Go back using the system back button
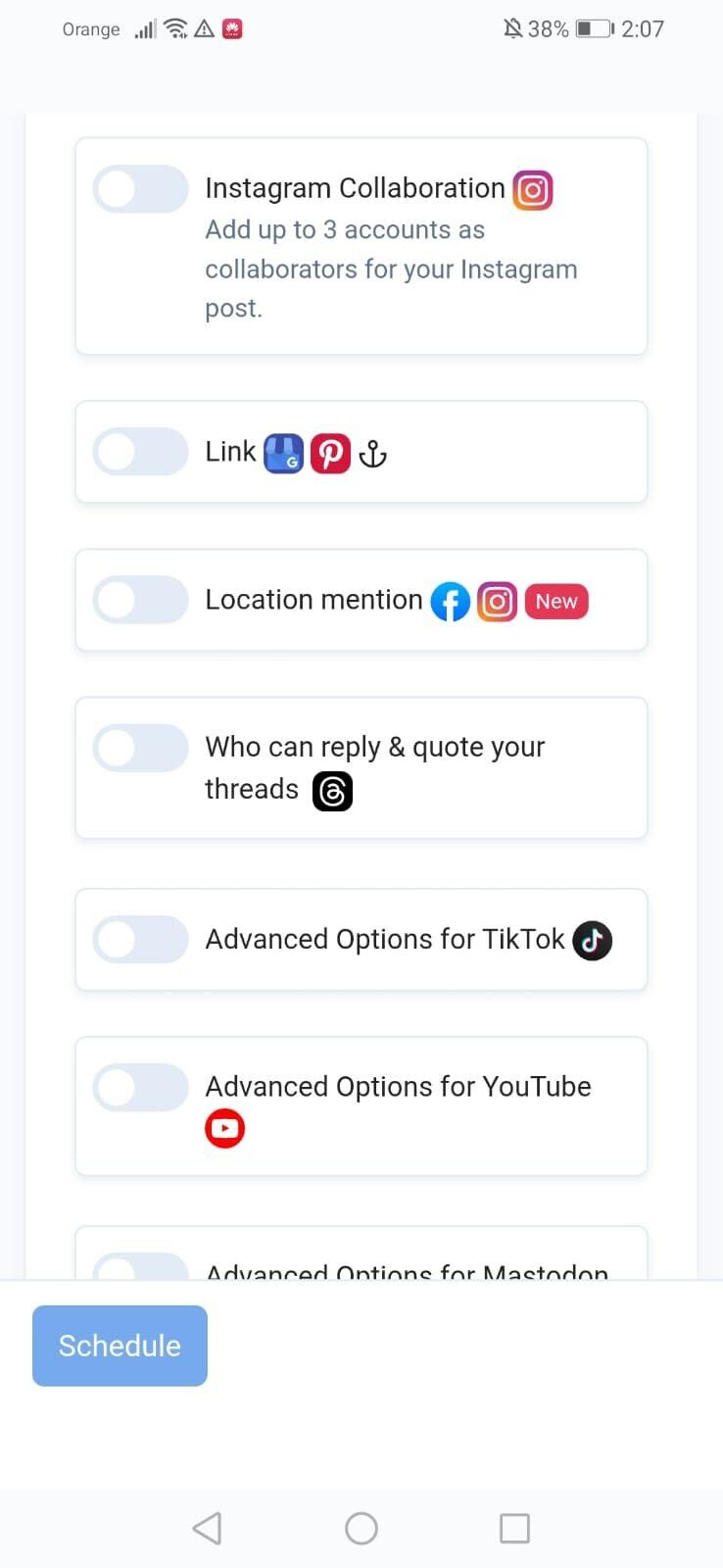 (207, 1528)
